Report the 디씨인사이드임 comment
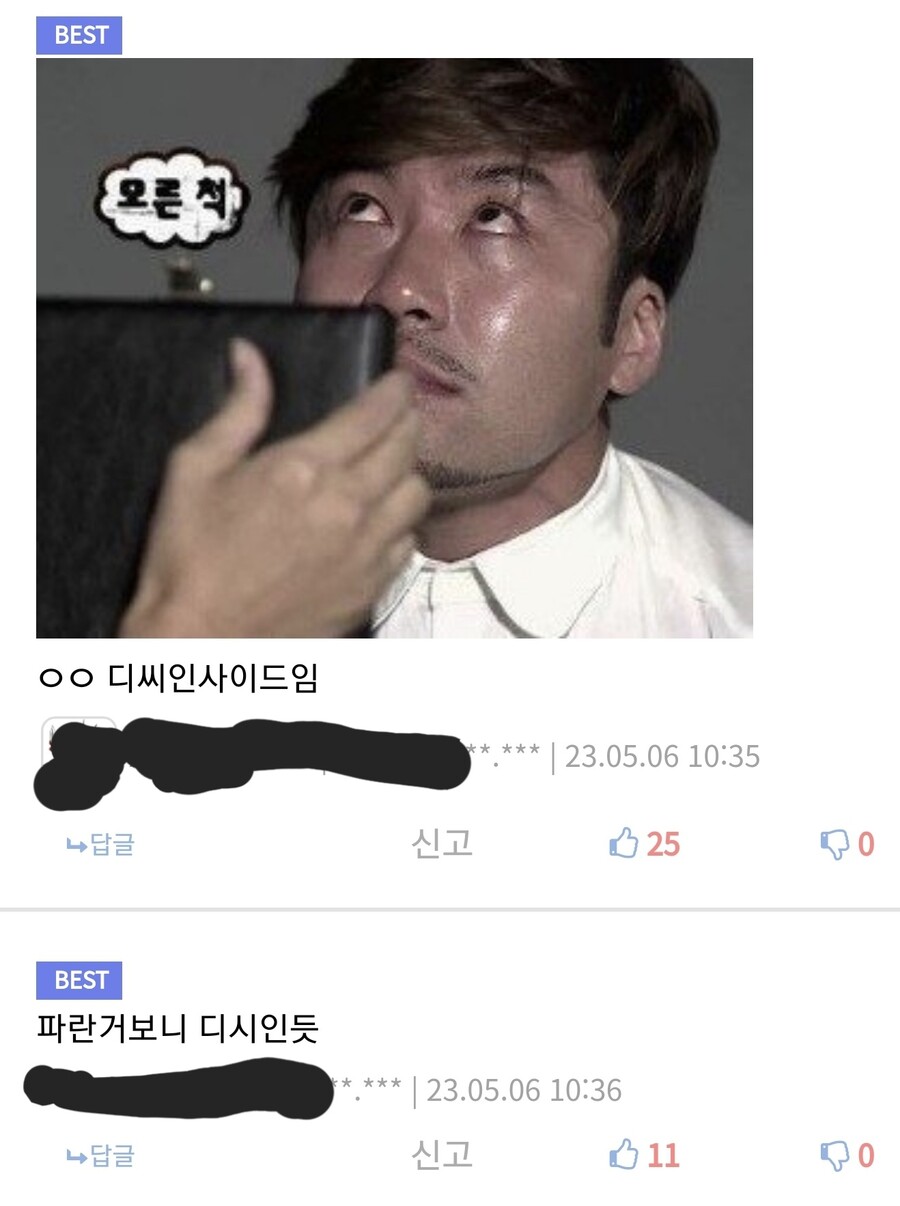This screenshot has width=900, height=1206. click(442, 843)
